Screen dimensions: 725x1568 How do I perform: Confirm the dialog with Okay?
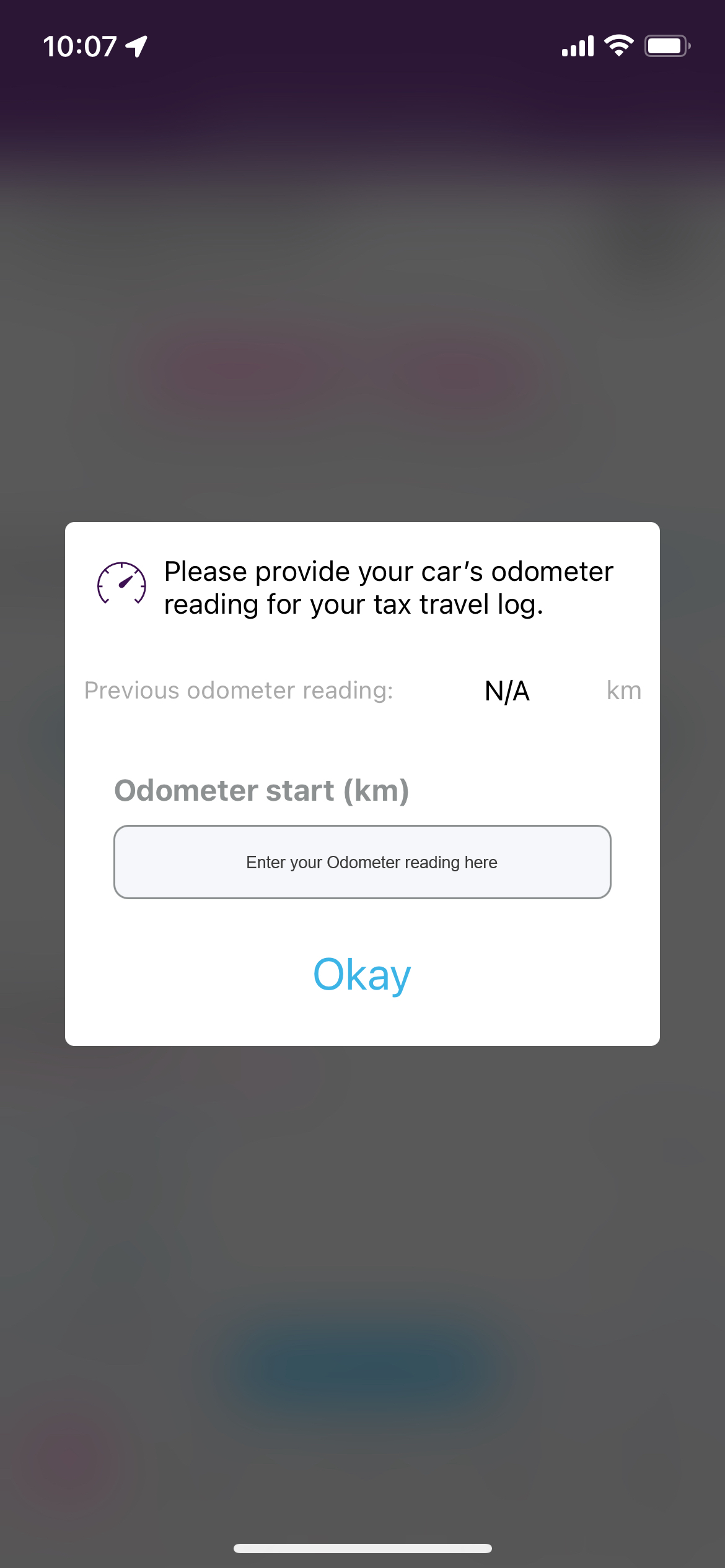coord(362,974)
